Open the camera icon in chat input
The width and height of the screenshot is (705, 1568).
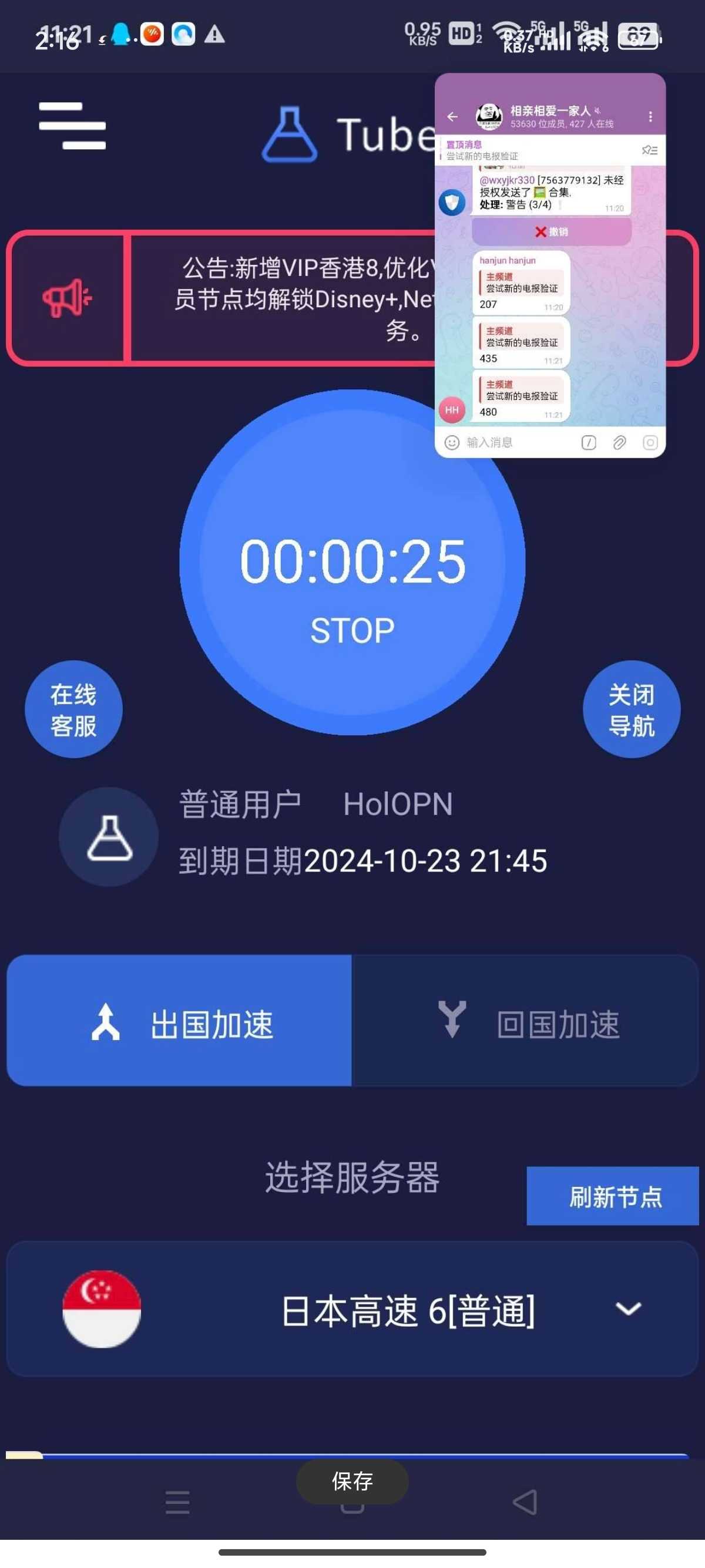click(x=650, y=443)
